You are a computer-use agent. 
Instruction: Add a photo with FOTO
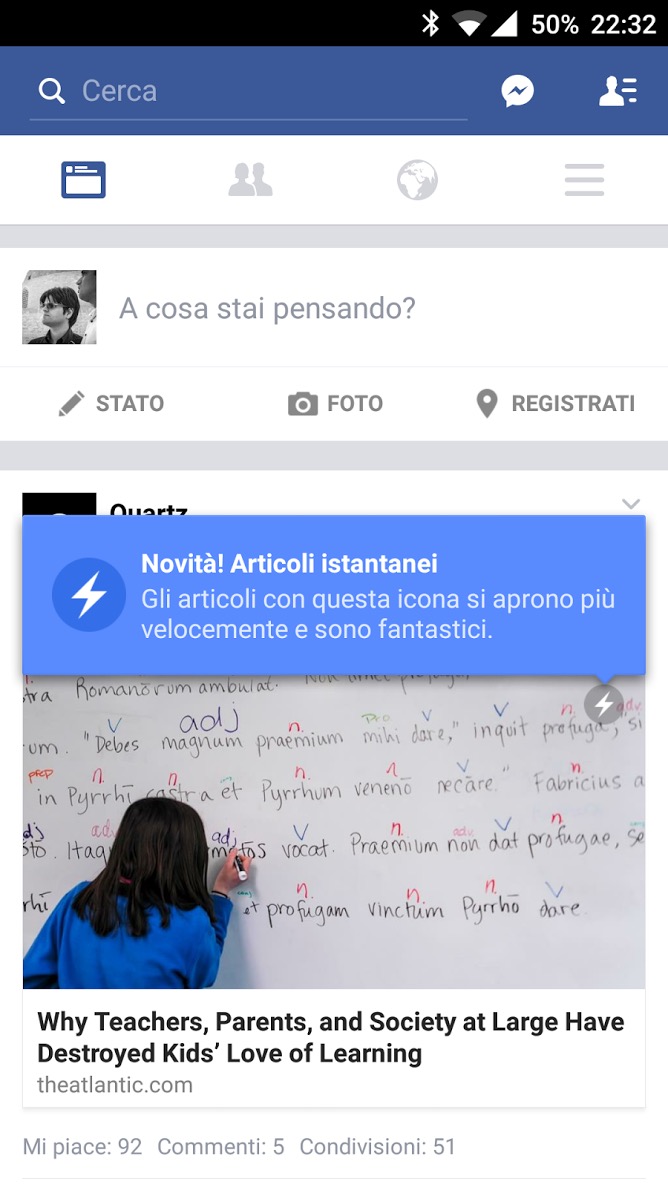click(335, 404)
